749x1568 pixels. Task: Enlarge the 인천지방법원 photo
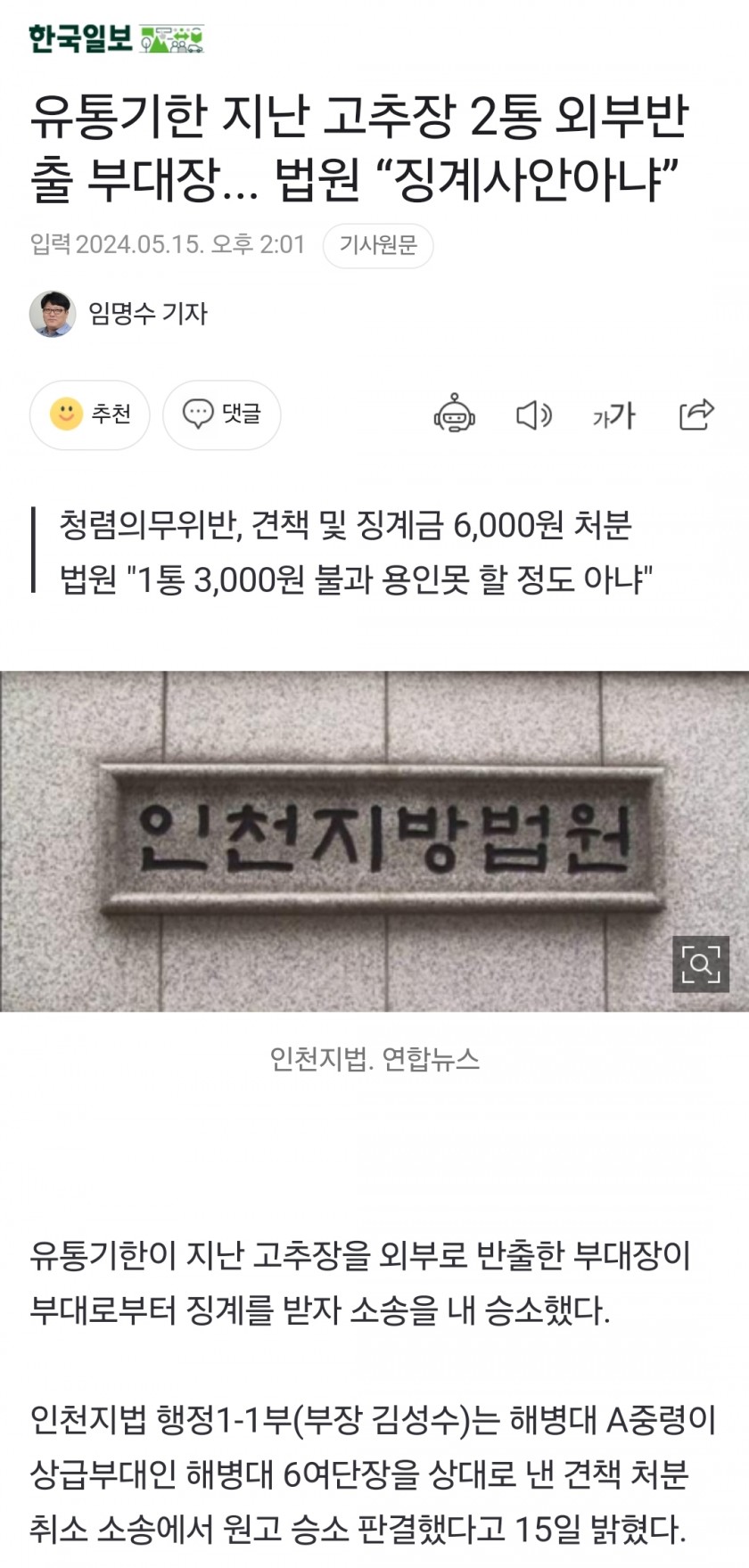click(701, 965)
